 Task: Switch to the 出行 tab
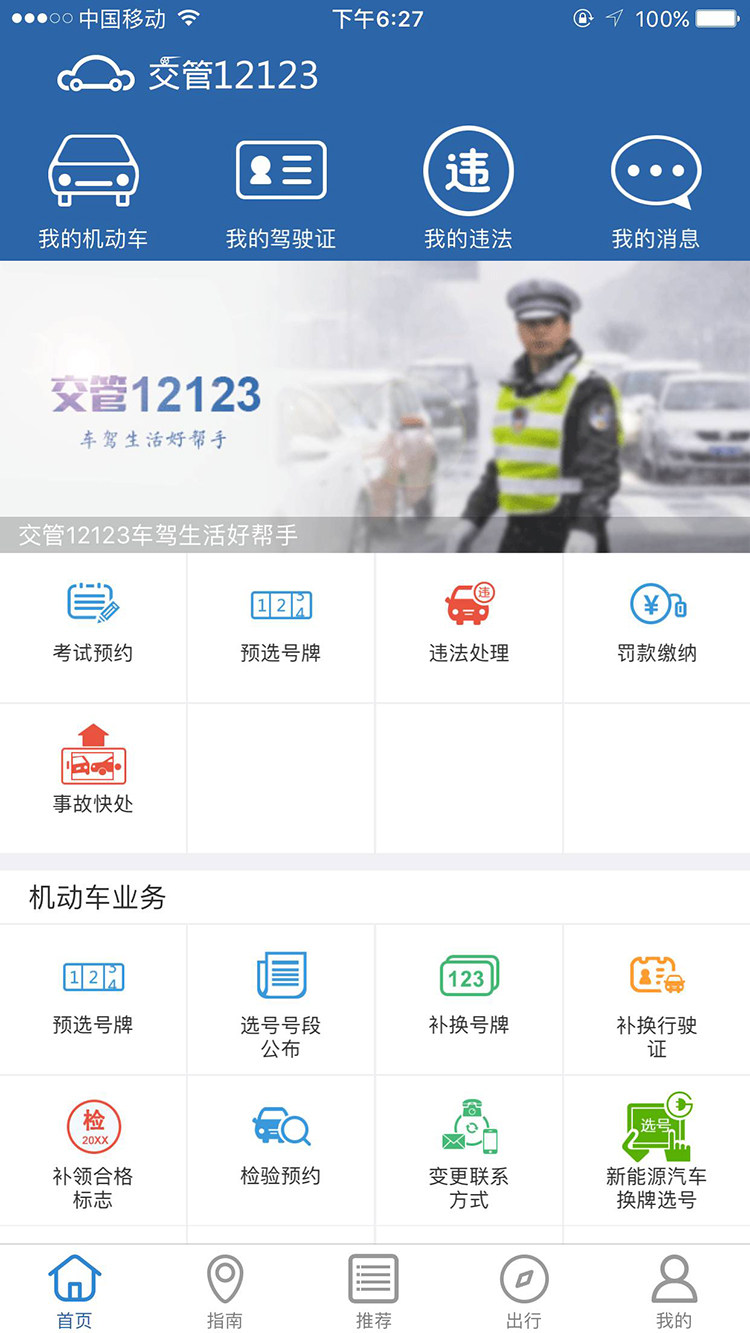[x=524, y=1291]
